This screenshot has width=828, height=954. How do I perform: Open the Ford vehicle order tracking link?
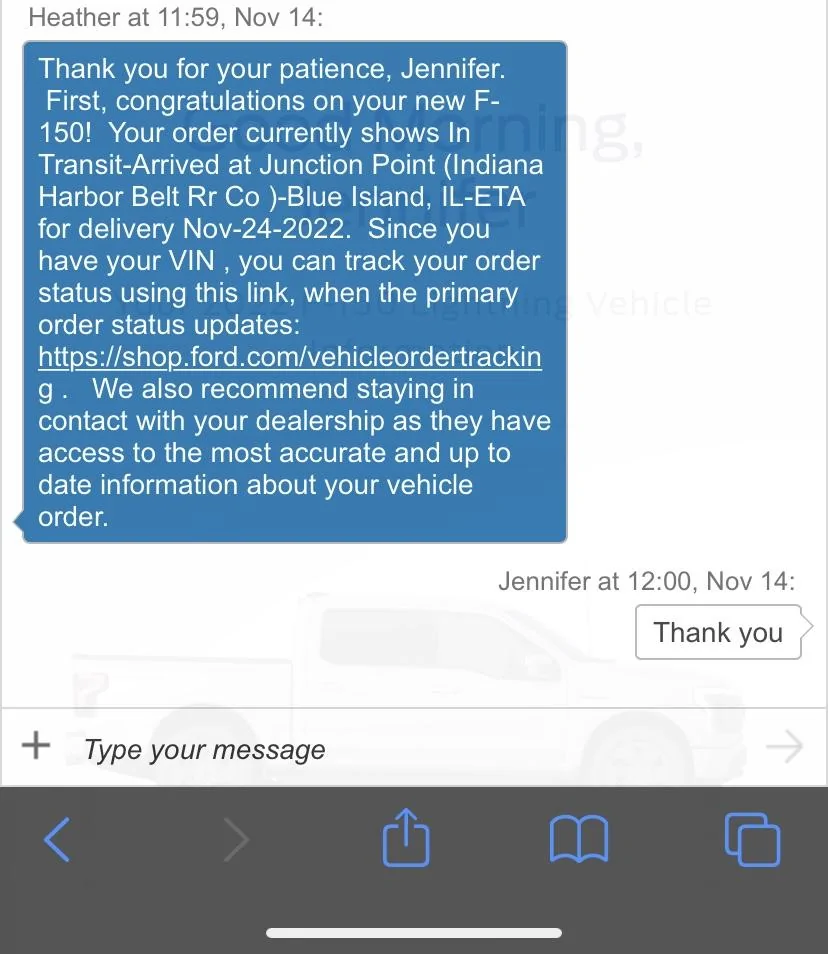pyautogui.click(x=290, y=357)
